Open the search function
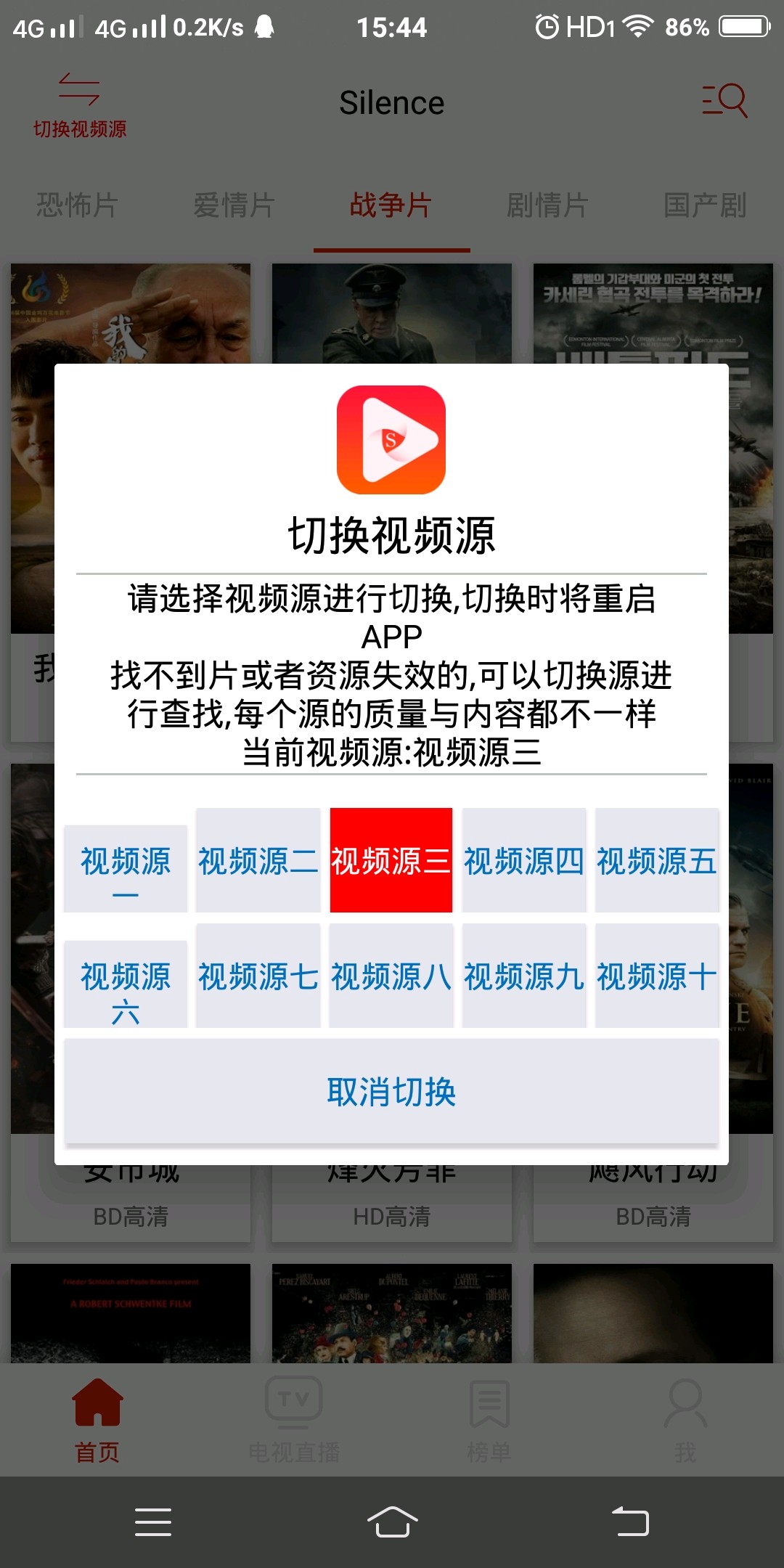The height and width of the screenshot is (1568, 784). tap(724, 101)
